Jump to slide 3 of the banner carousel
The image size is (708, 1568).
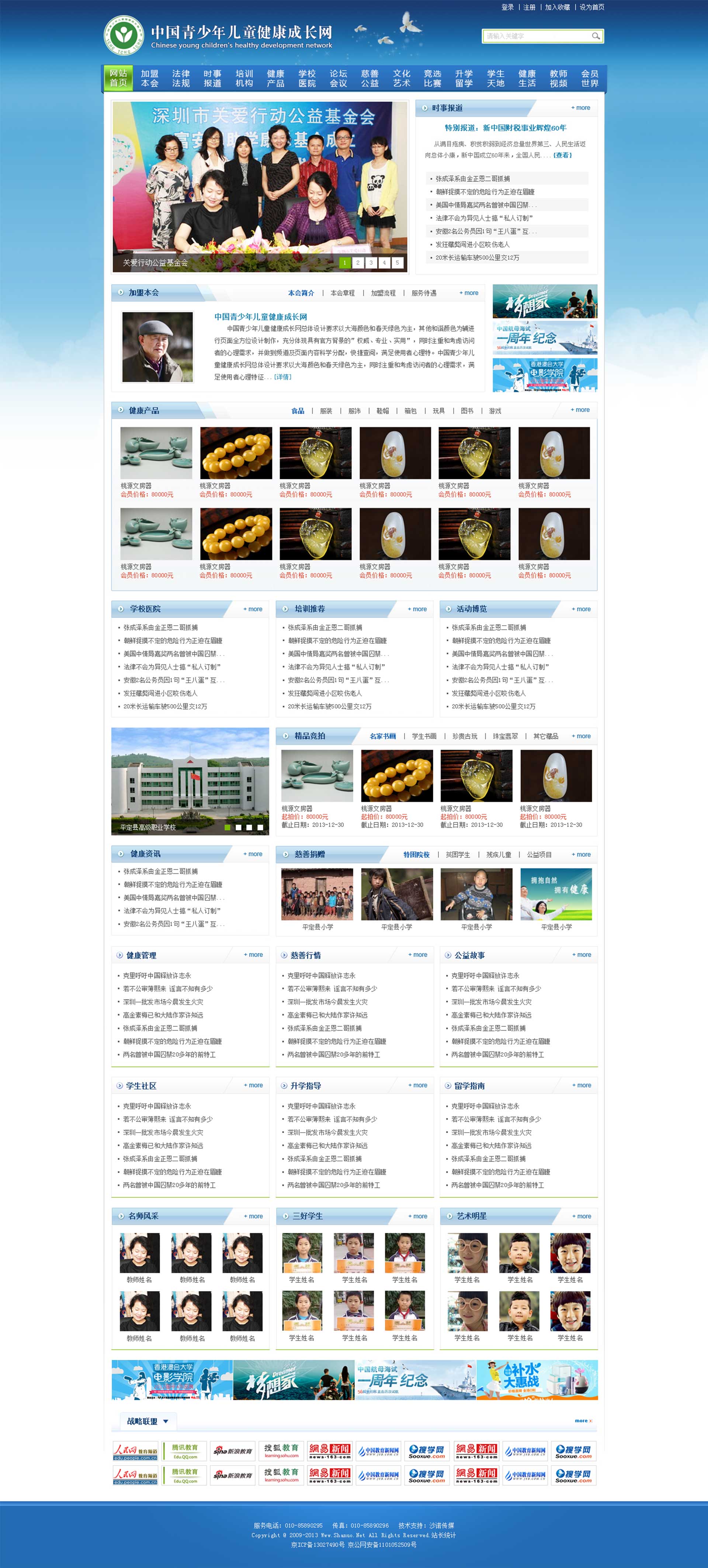(x=371, y=263)
